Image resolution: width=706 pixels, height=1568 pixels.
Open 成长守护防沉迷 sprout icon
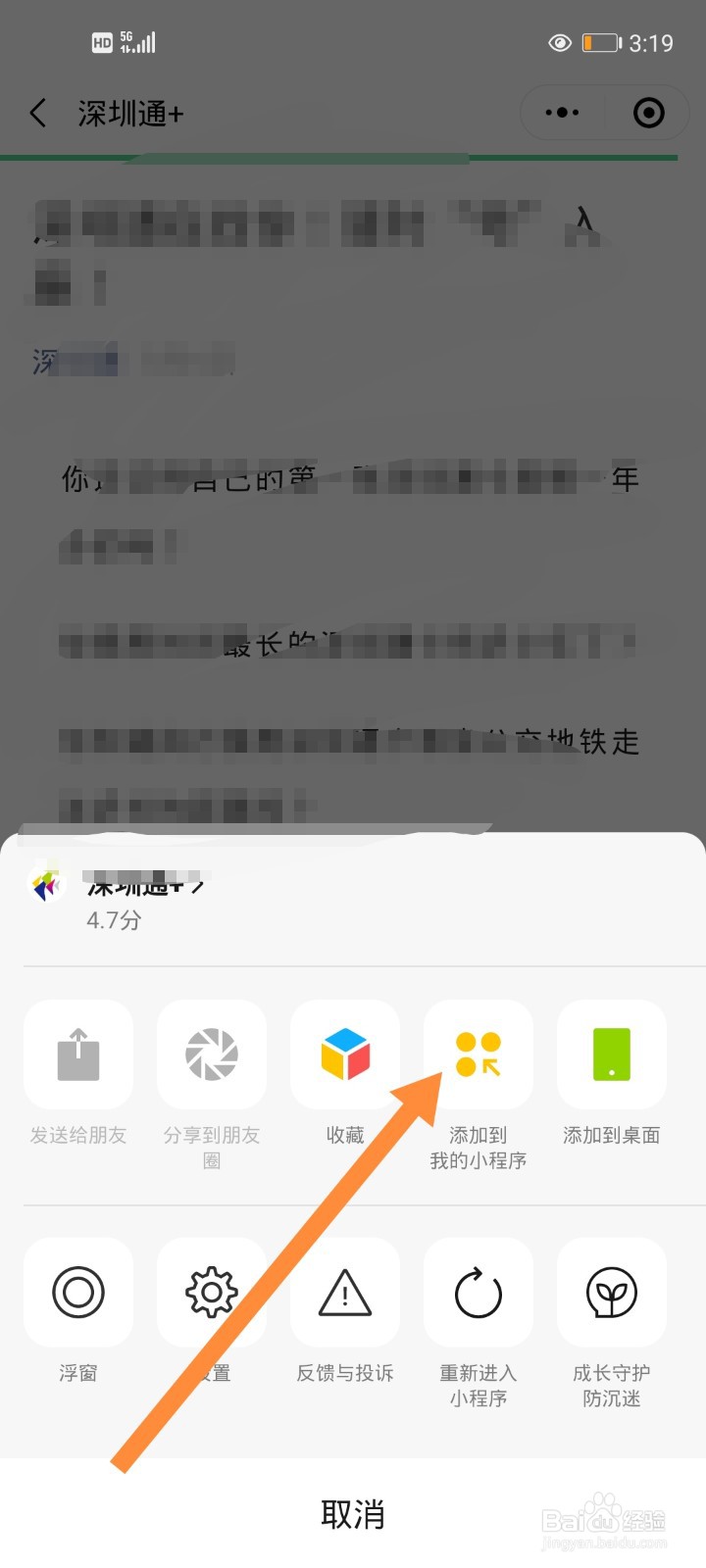point(611,1292)
